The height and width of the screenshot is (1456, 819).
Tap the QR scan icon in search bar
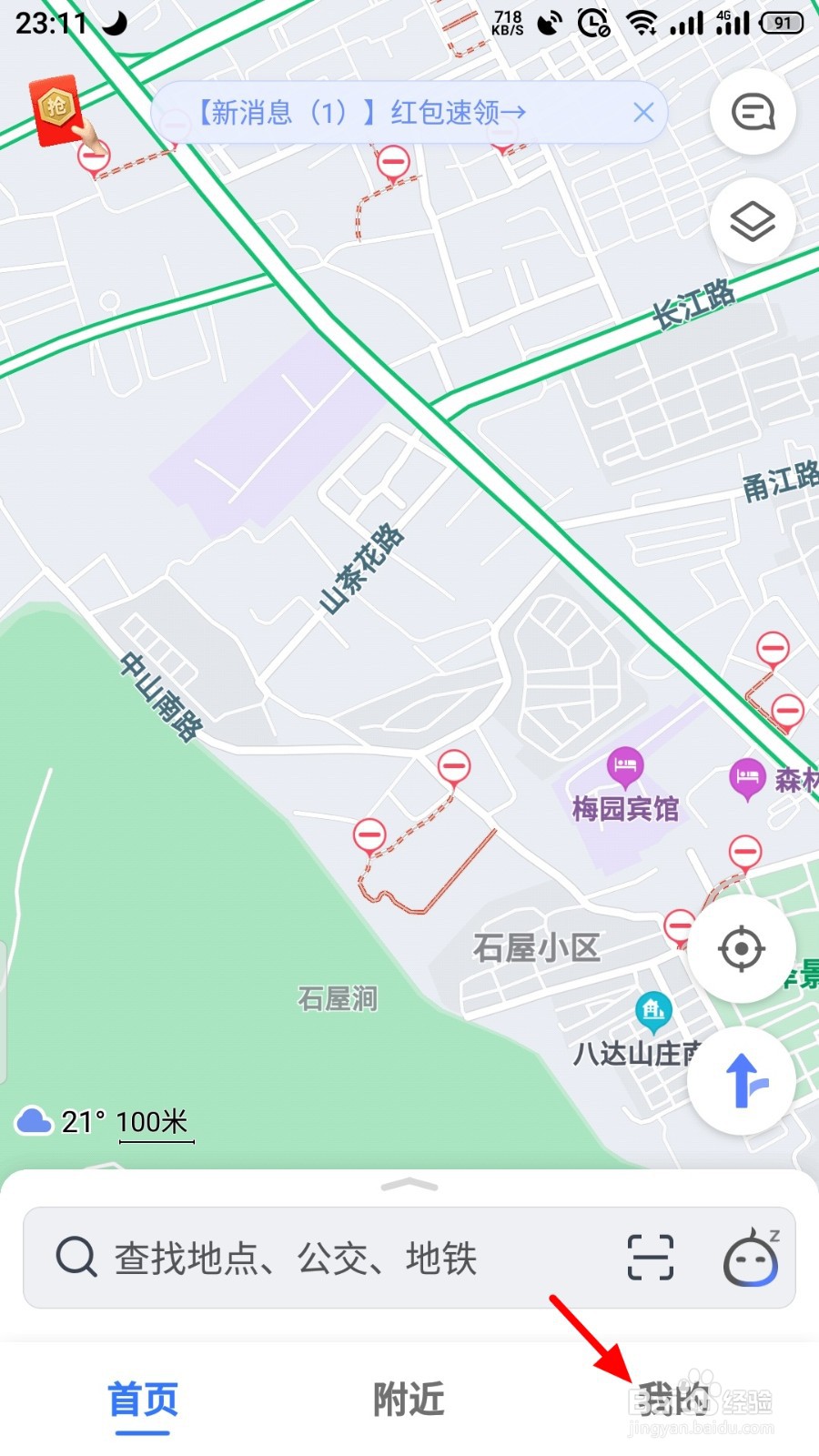click(649, 1257)
